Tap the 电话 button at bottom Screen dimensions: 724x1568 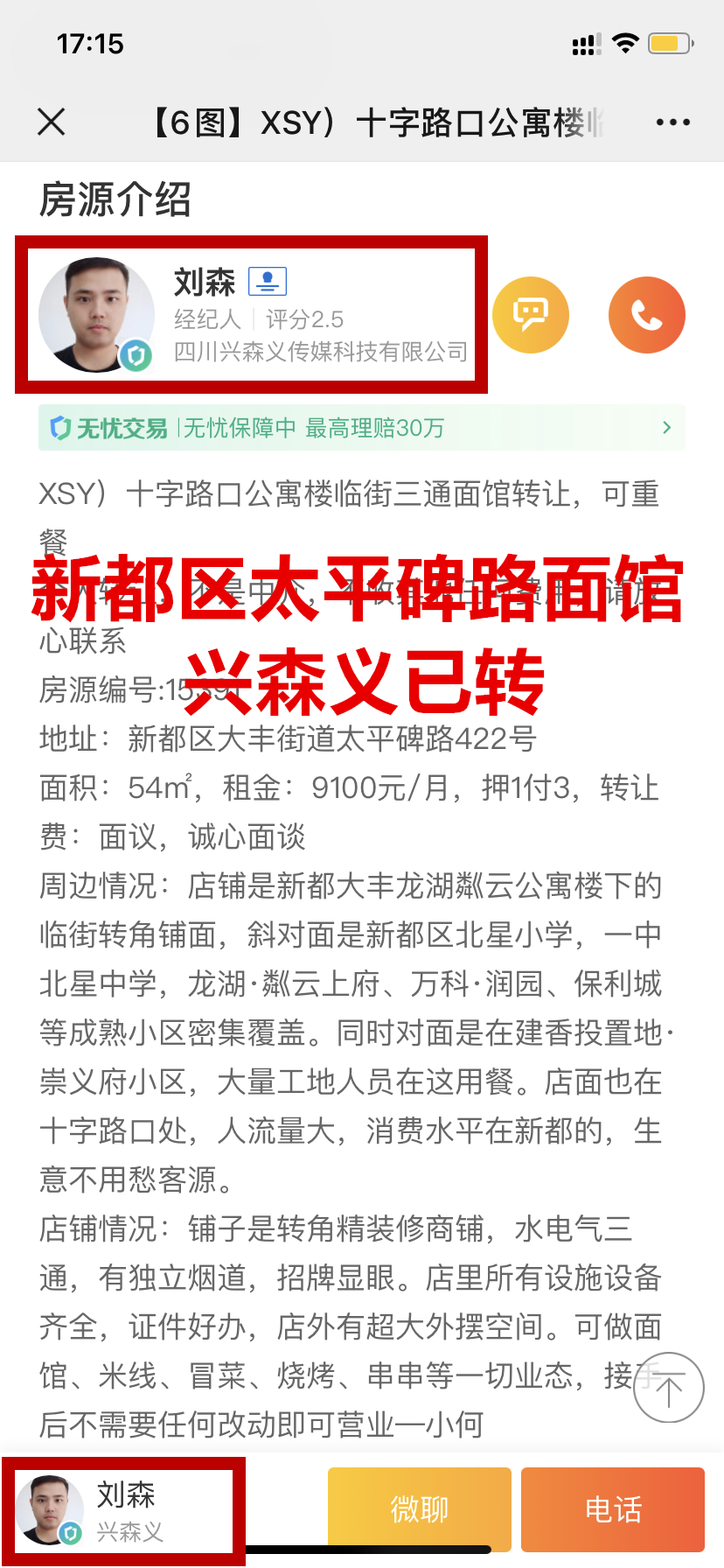click(x=613, y=1509)
